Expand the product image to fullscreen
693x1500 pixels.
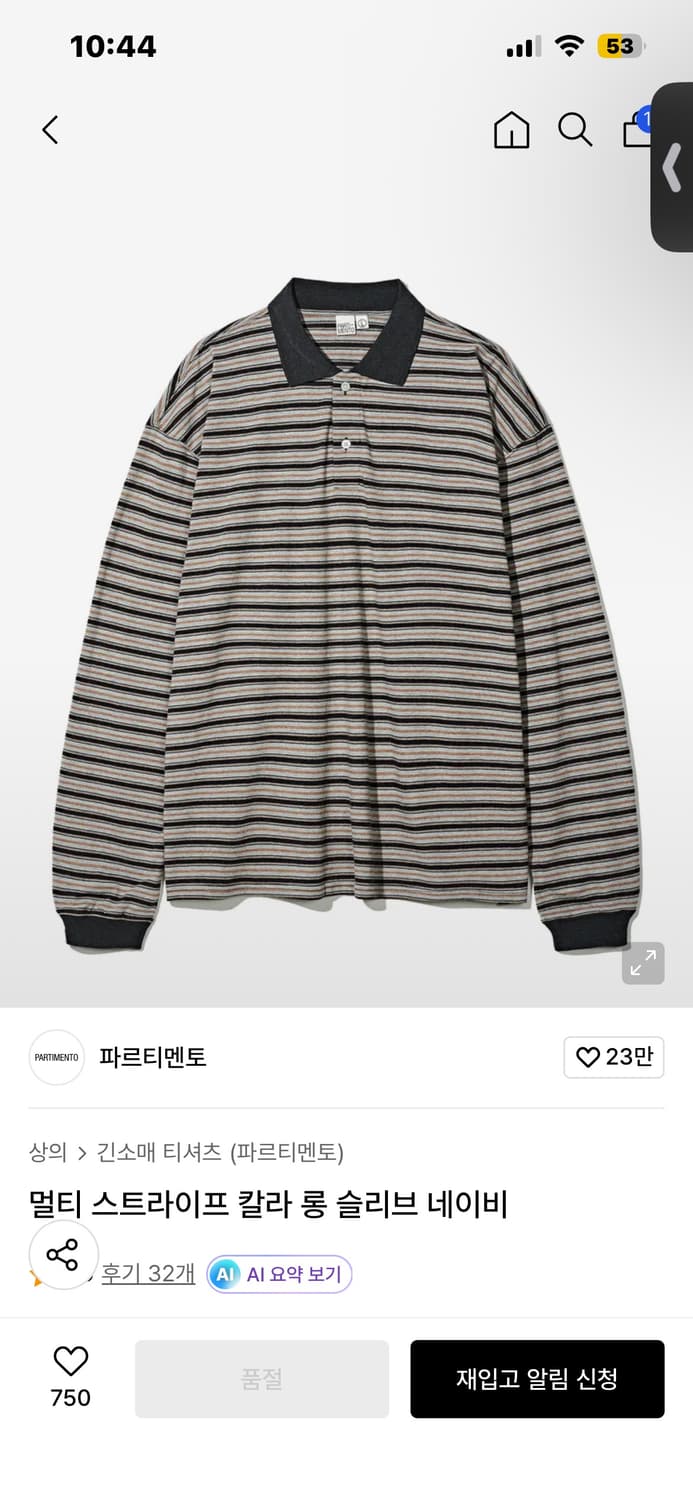(x=643, y=963)
